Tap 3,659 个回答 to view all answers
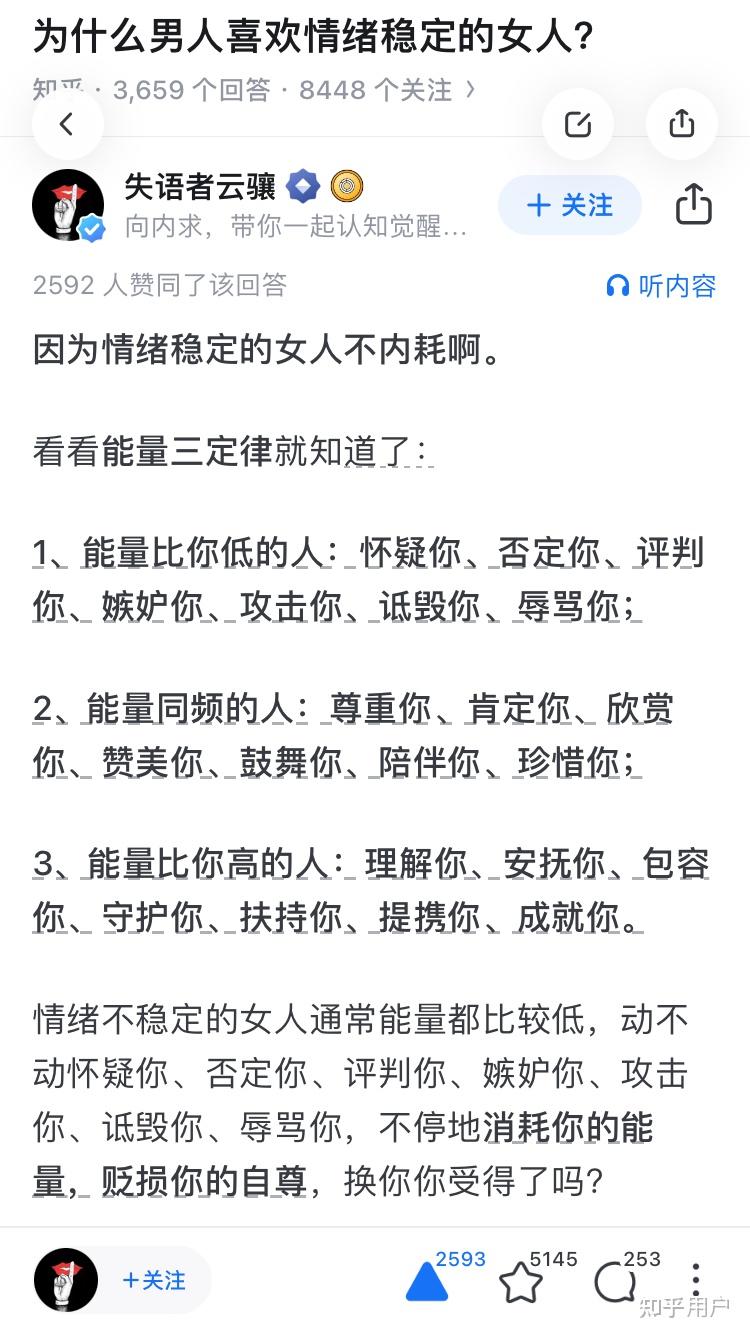Image resolution: width=750 pixels, height=1334 pixels. coord(191,90)
